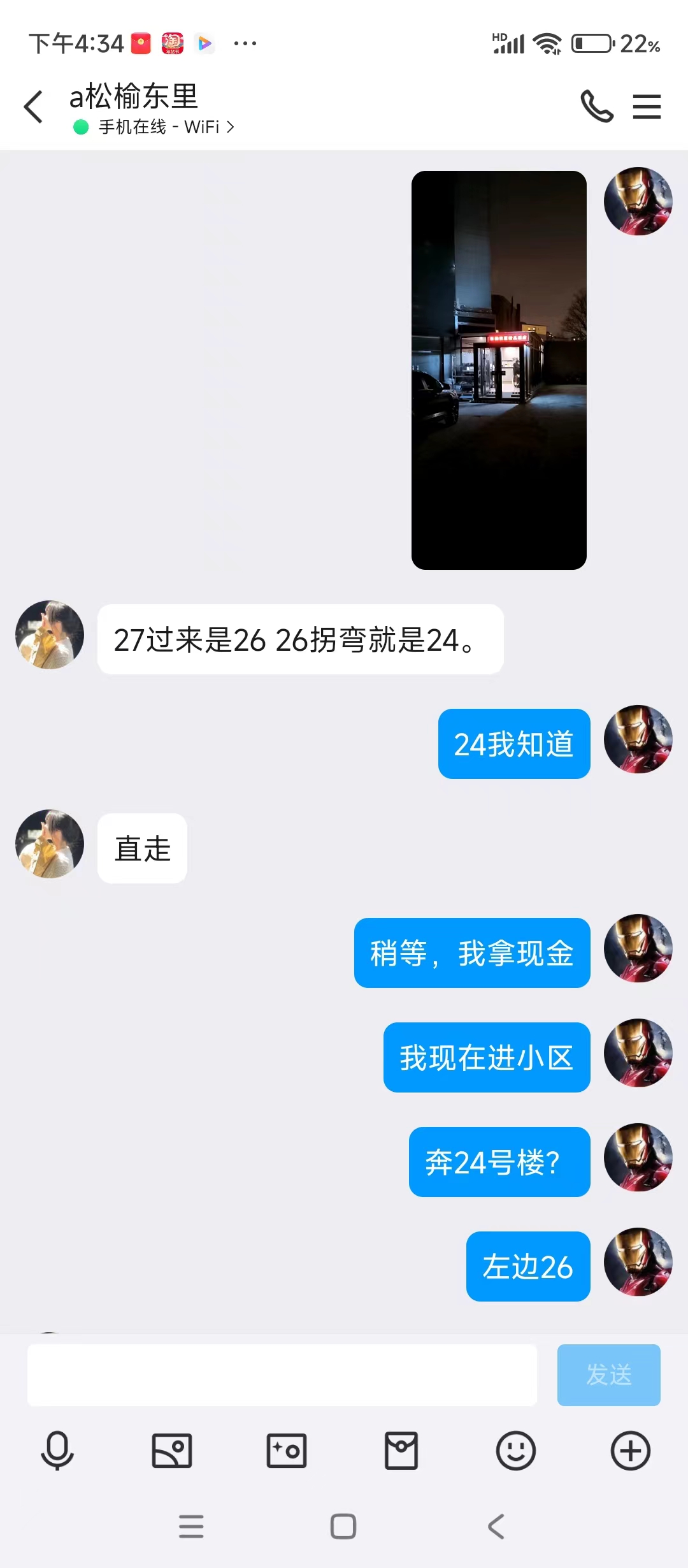
Task: Expand more options with the plus icon
Action: click(x=631, y=1451)
